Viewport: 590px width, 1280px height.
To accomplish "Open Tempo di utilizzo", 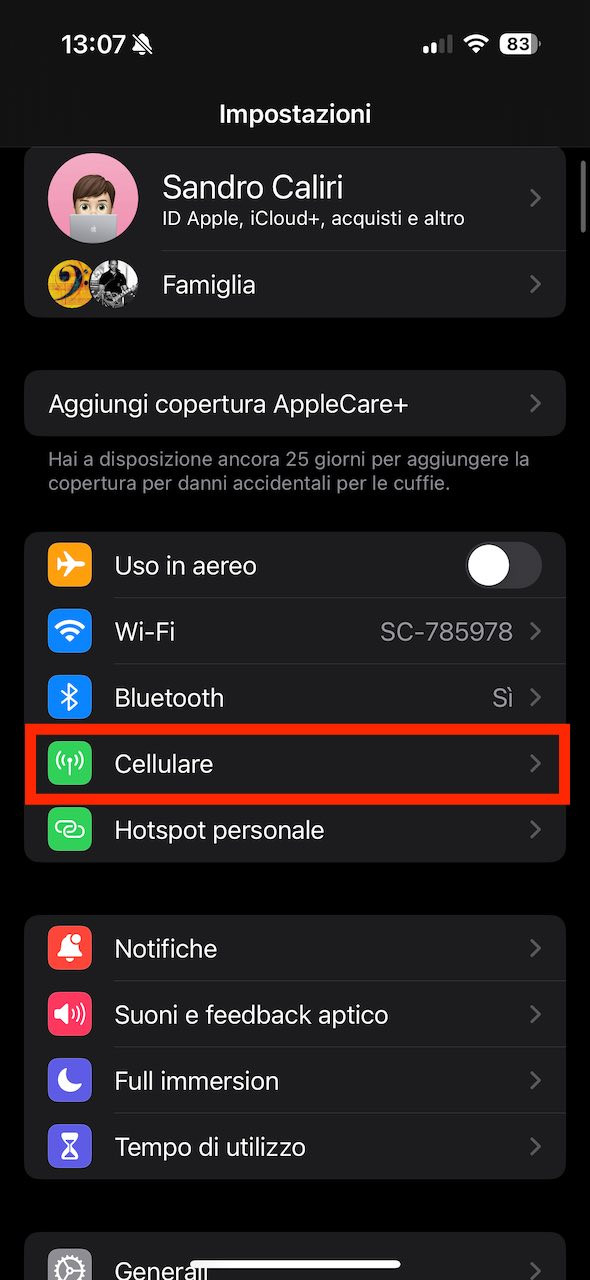I will (x=295, y=1147).
